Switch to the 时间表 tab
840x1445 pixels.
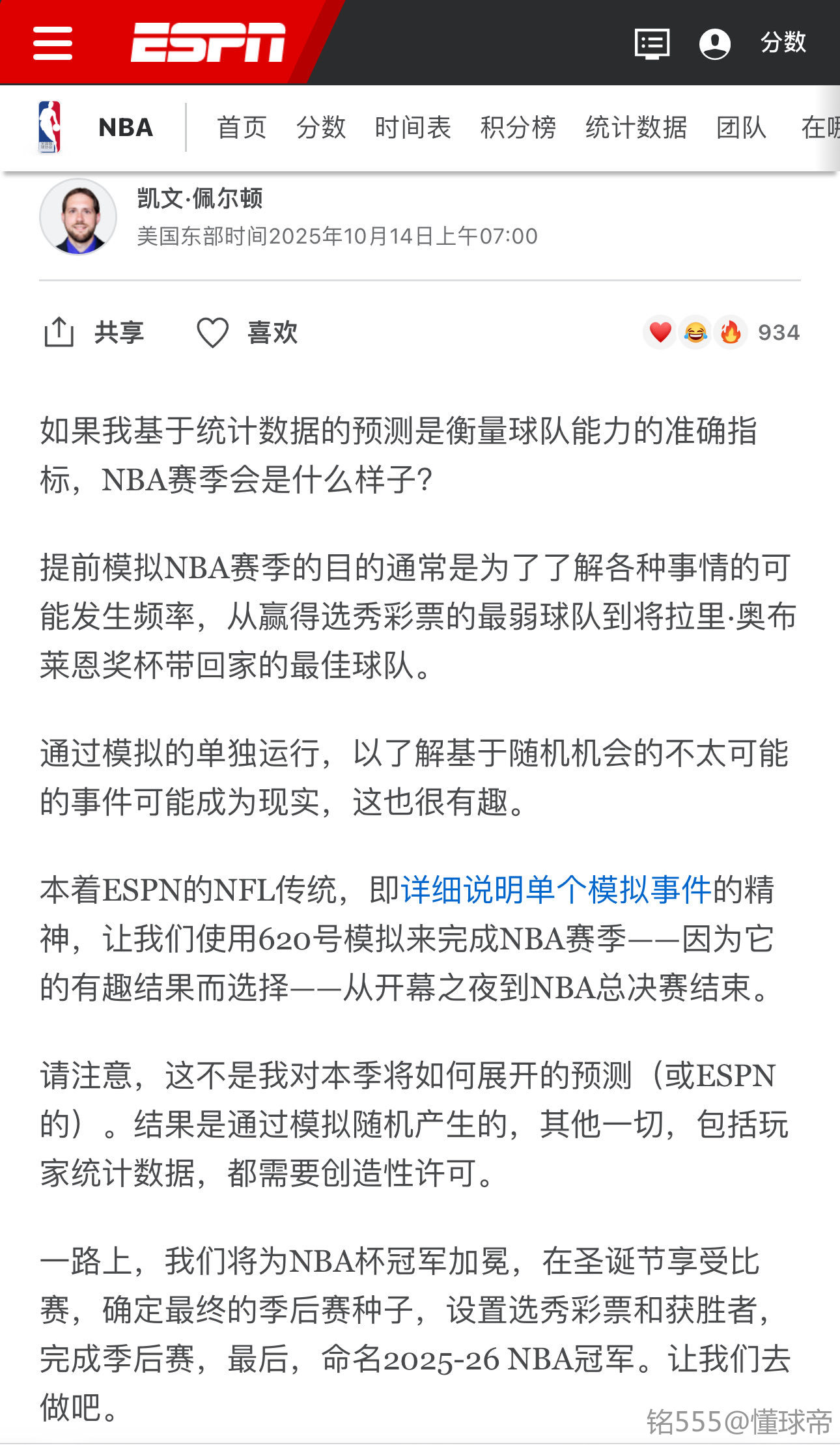coord(413,128)
